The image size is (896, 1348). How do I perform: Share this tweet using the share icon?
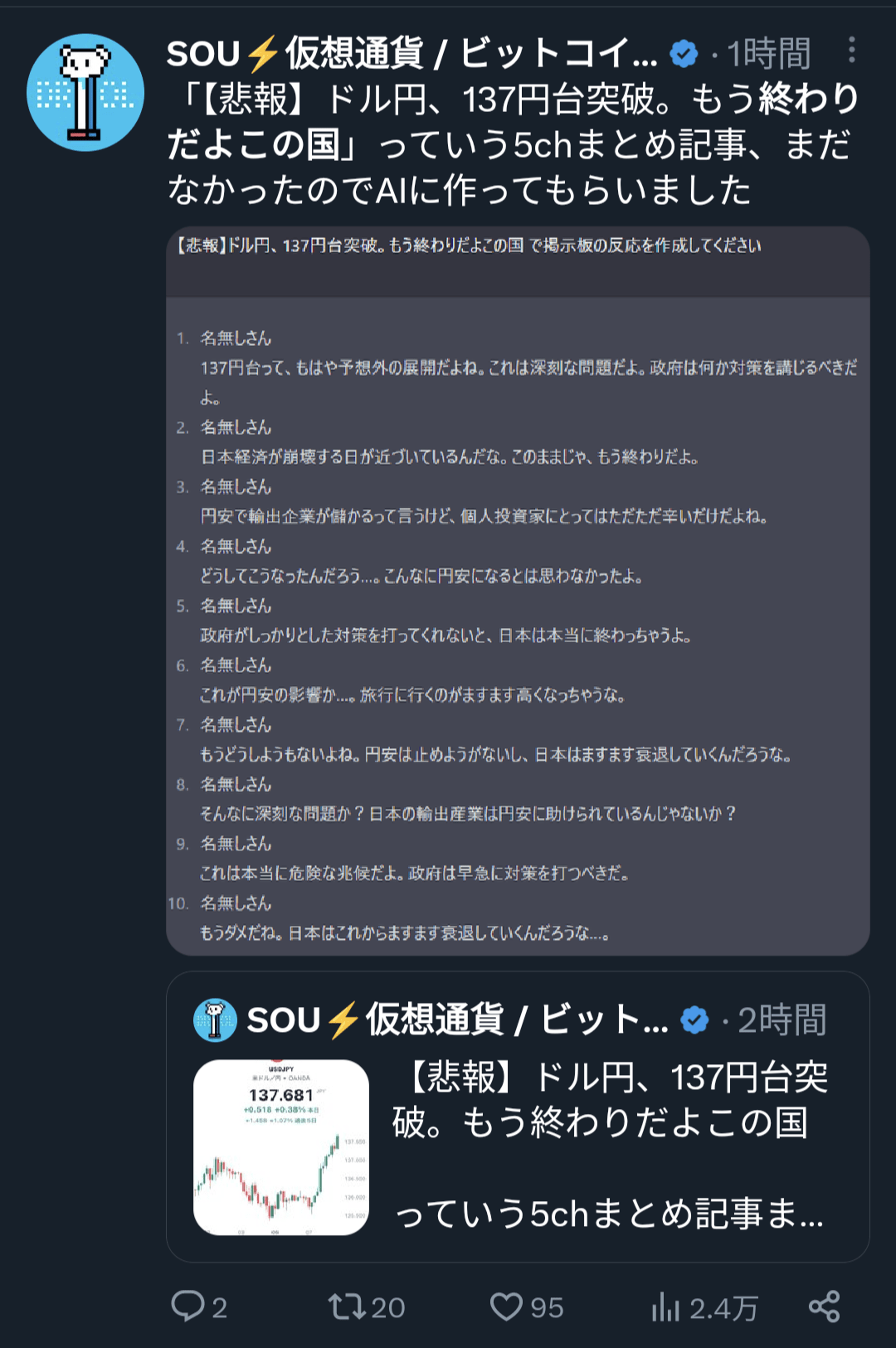coord(824,1307)
